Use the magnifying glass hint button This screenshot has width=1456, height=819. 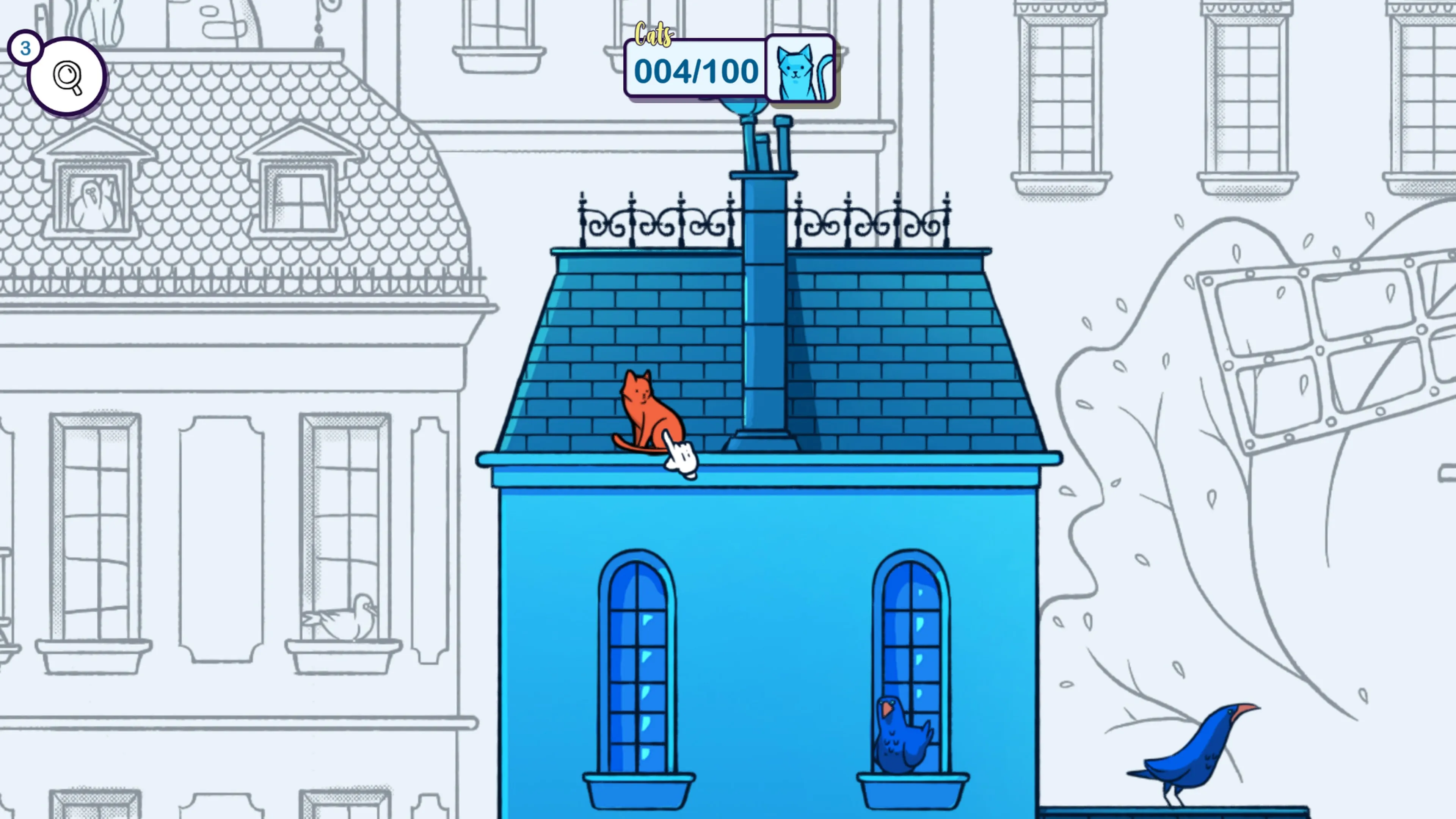pos(67,77)
